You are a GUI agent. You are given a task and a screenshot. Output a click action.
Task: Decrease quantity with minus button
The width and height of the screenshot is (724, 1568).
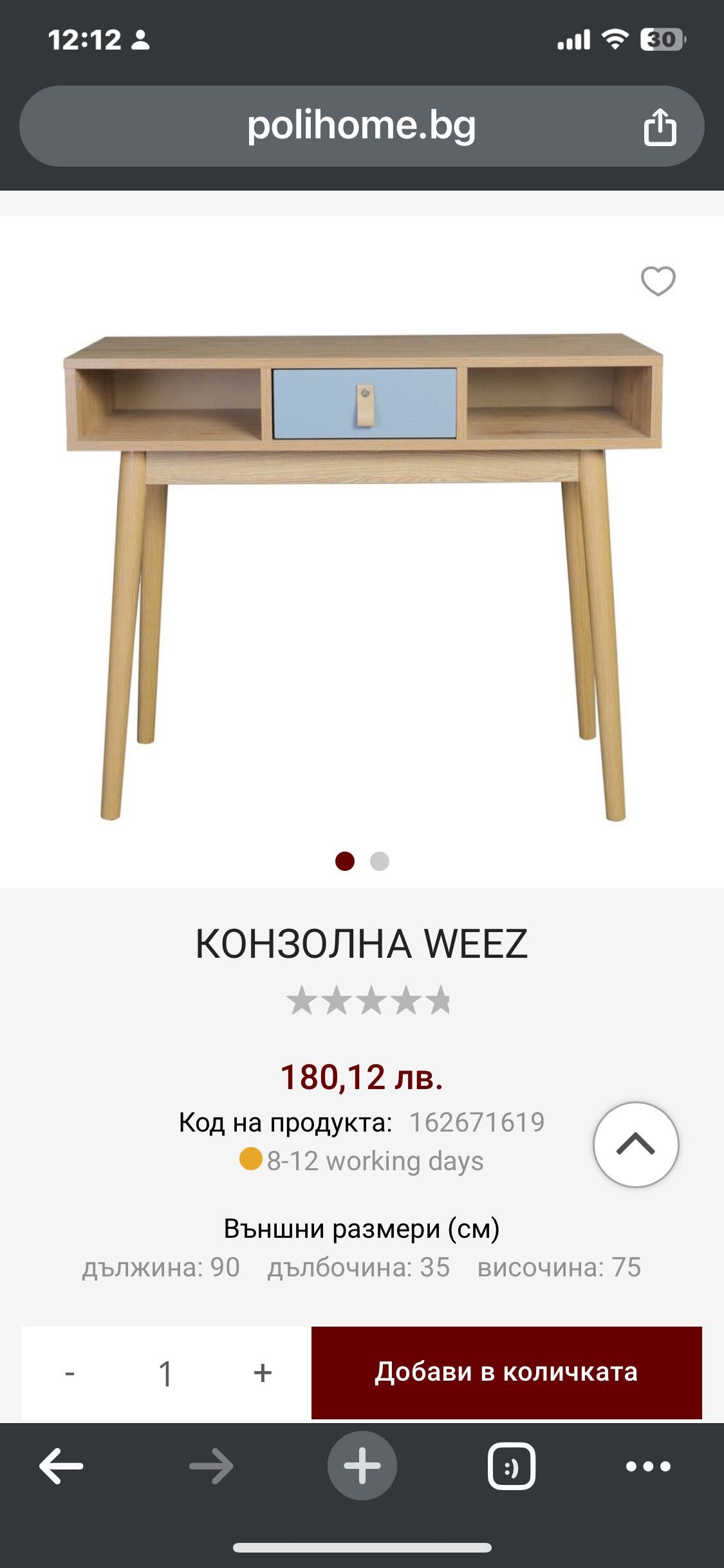pyautogui.click(x=70, y=1373)
